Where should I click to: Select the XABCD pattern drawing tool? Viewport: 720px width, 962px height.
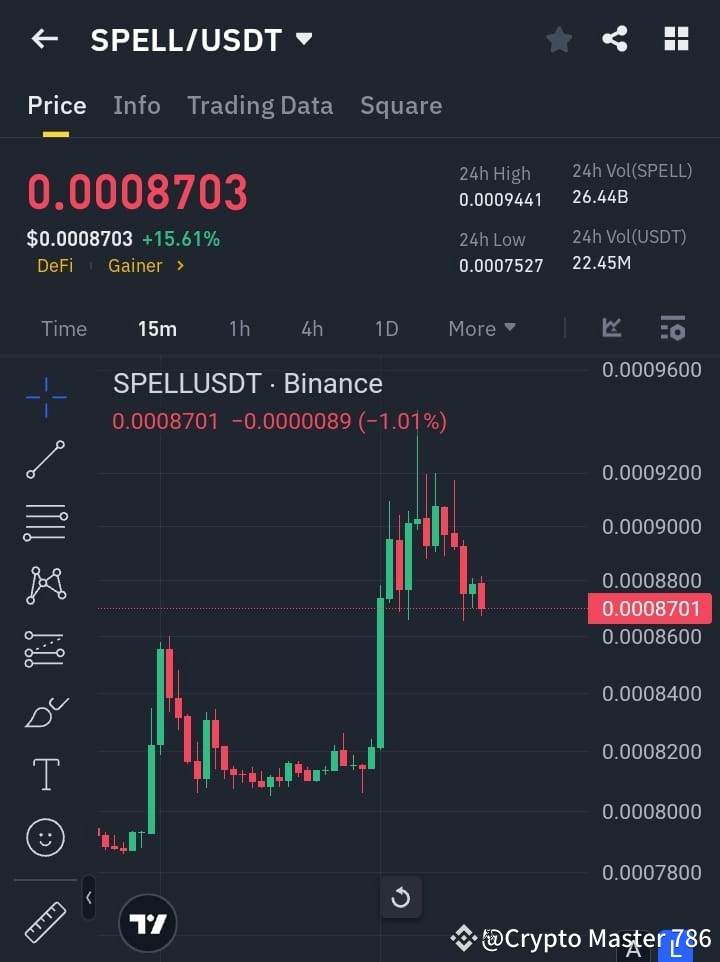(x=44, y=586)
